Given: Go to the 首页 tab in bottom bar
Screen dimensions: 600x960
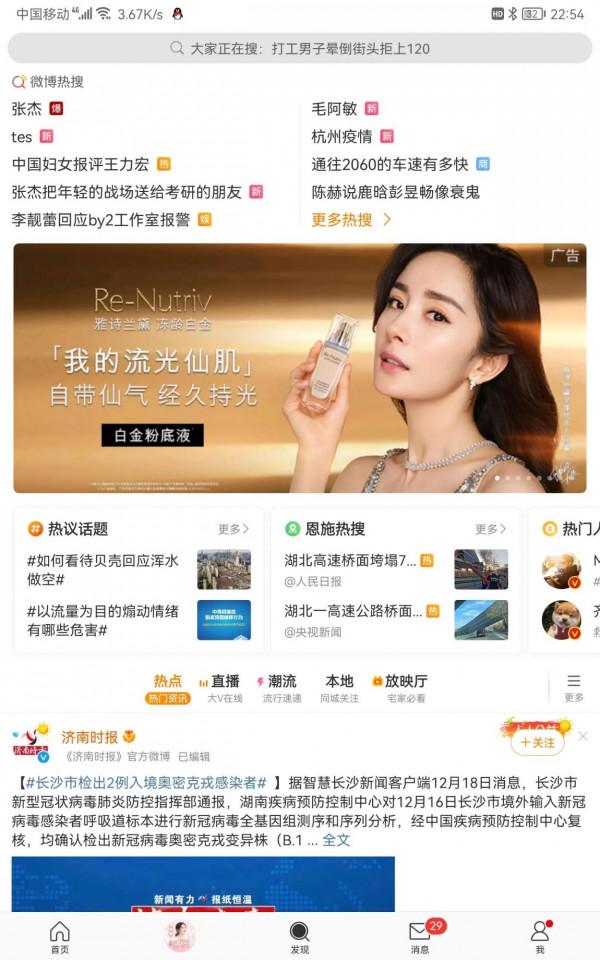Looking at the screenshot, I should [x=60, y=936].
